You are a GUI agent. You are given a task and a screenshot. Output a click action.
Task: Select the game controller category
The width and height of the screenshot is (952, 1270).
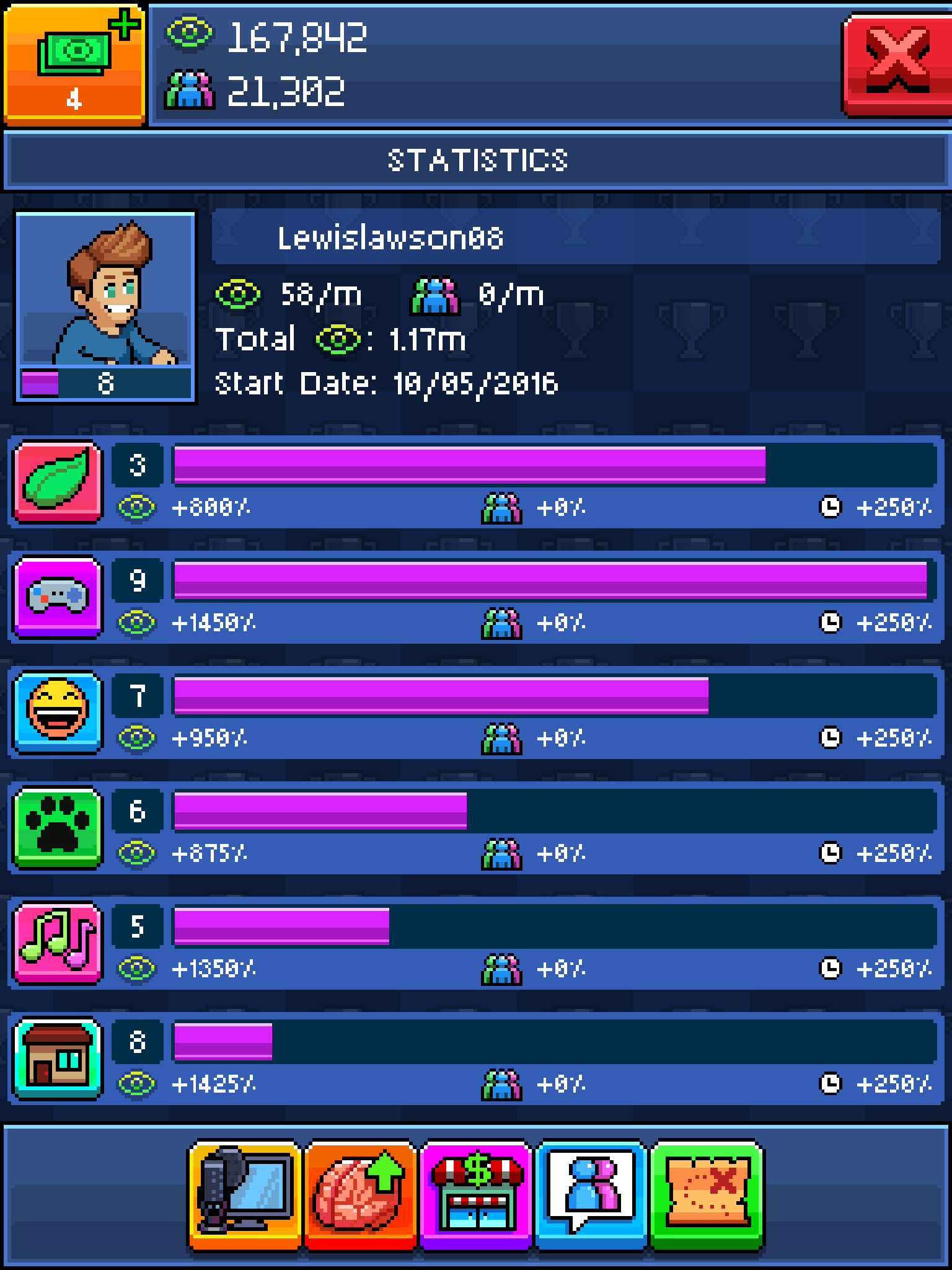point(58,597)
